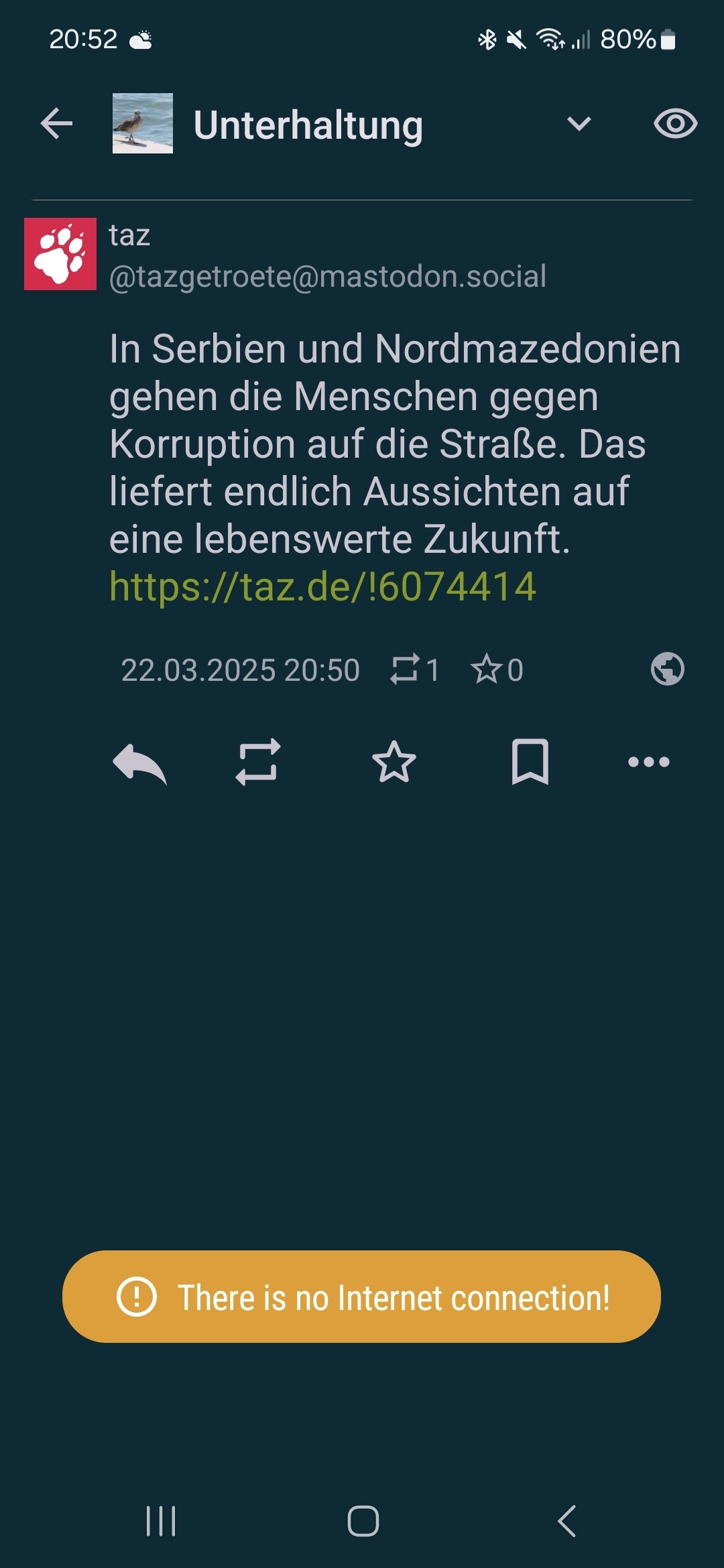724x1568 pixels.
Task: Open the three-dot more options menu
Action: point(648,762)
